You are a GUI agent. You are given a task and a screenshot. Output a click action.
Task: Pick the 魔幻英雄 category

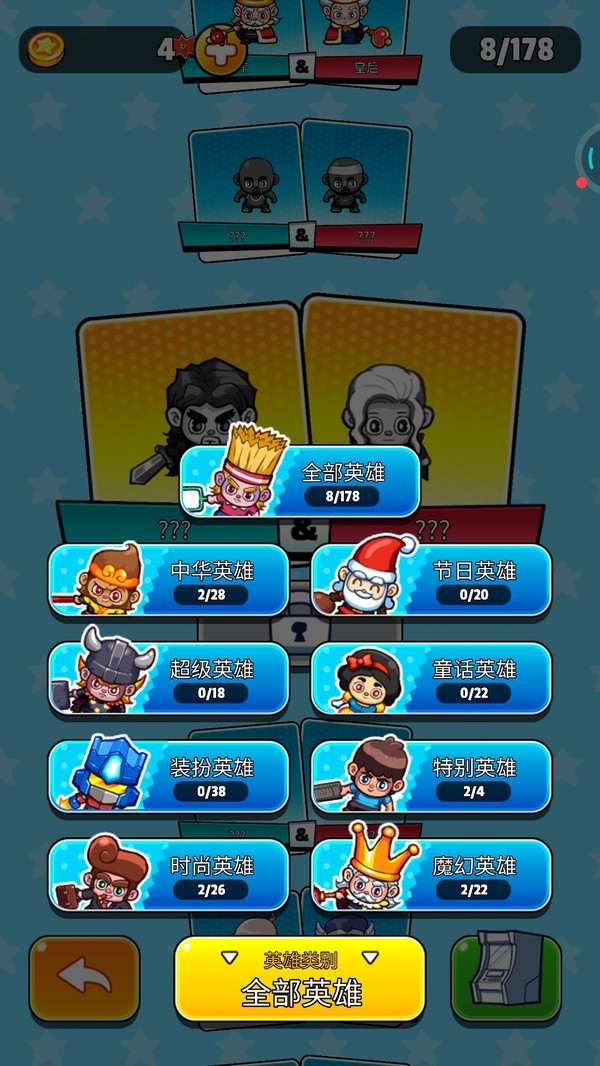[x=431, y=874]
